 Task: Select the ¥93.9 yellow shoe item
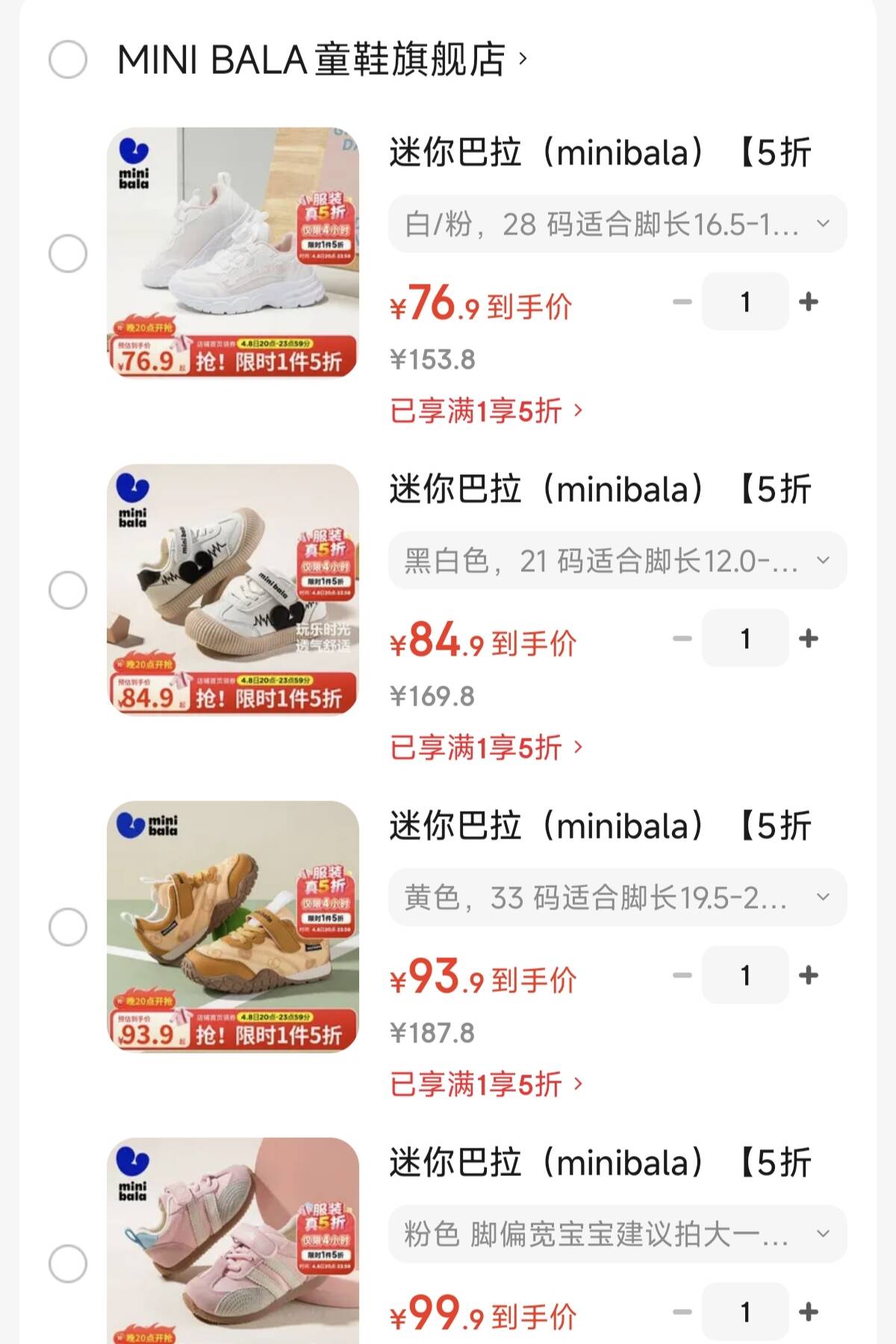click(68, 927)
